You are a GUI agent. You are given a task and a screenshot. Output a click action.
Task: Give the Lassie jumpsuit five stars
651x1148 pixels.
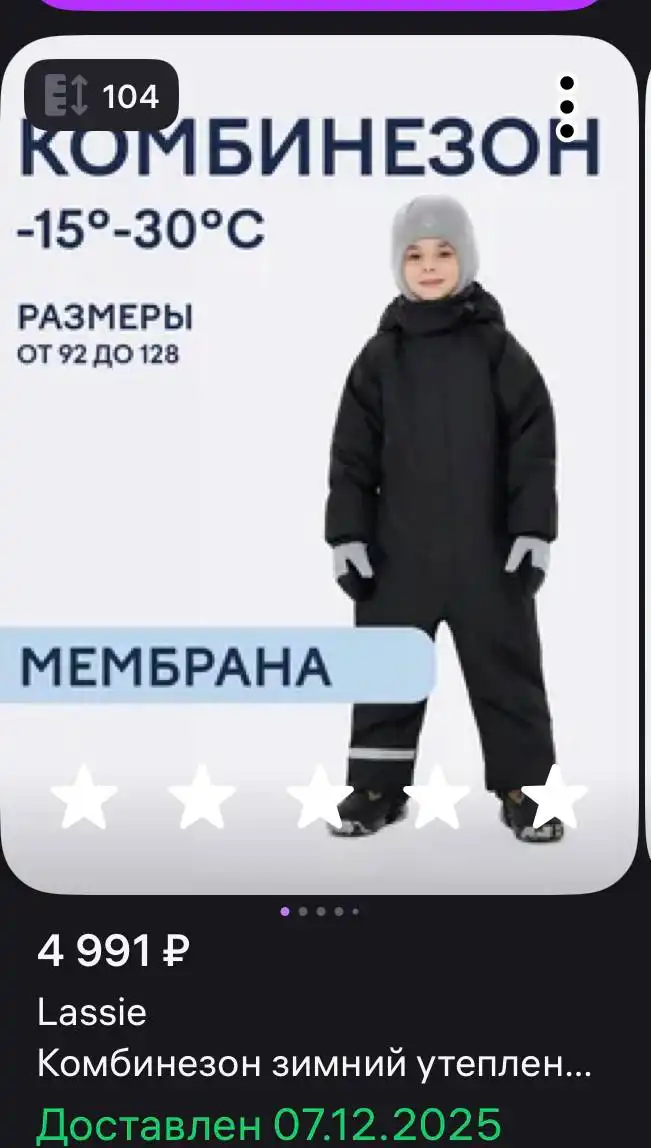tap(556, 797)
